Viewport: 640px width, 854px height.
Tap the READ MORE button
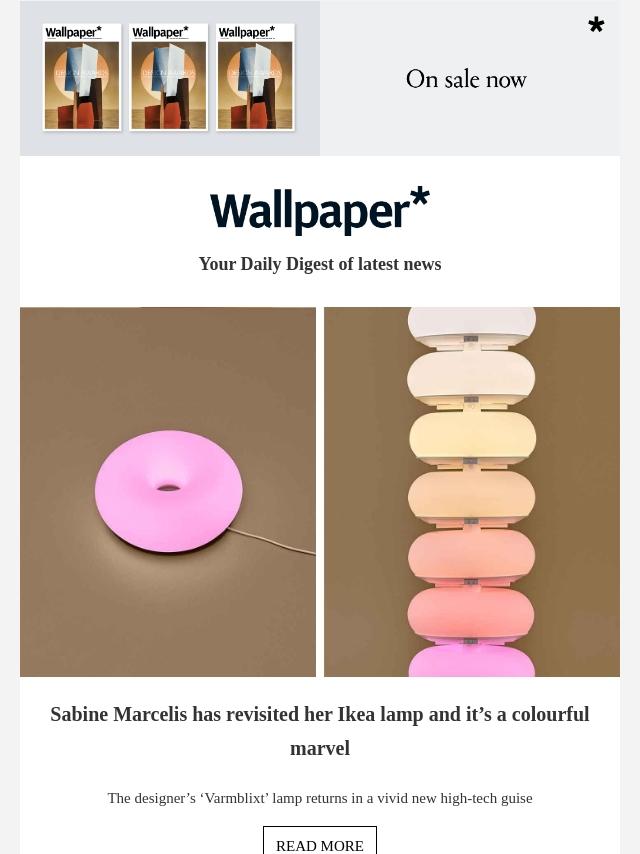(320, 843)
